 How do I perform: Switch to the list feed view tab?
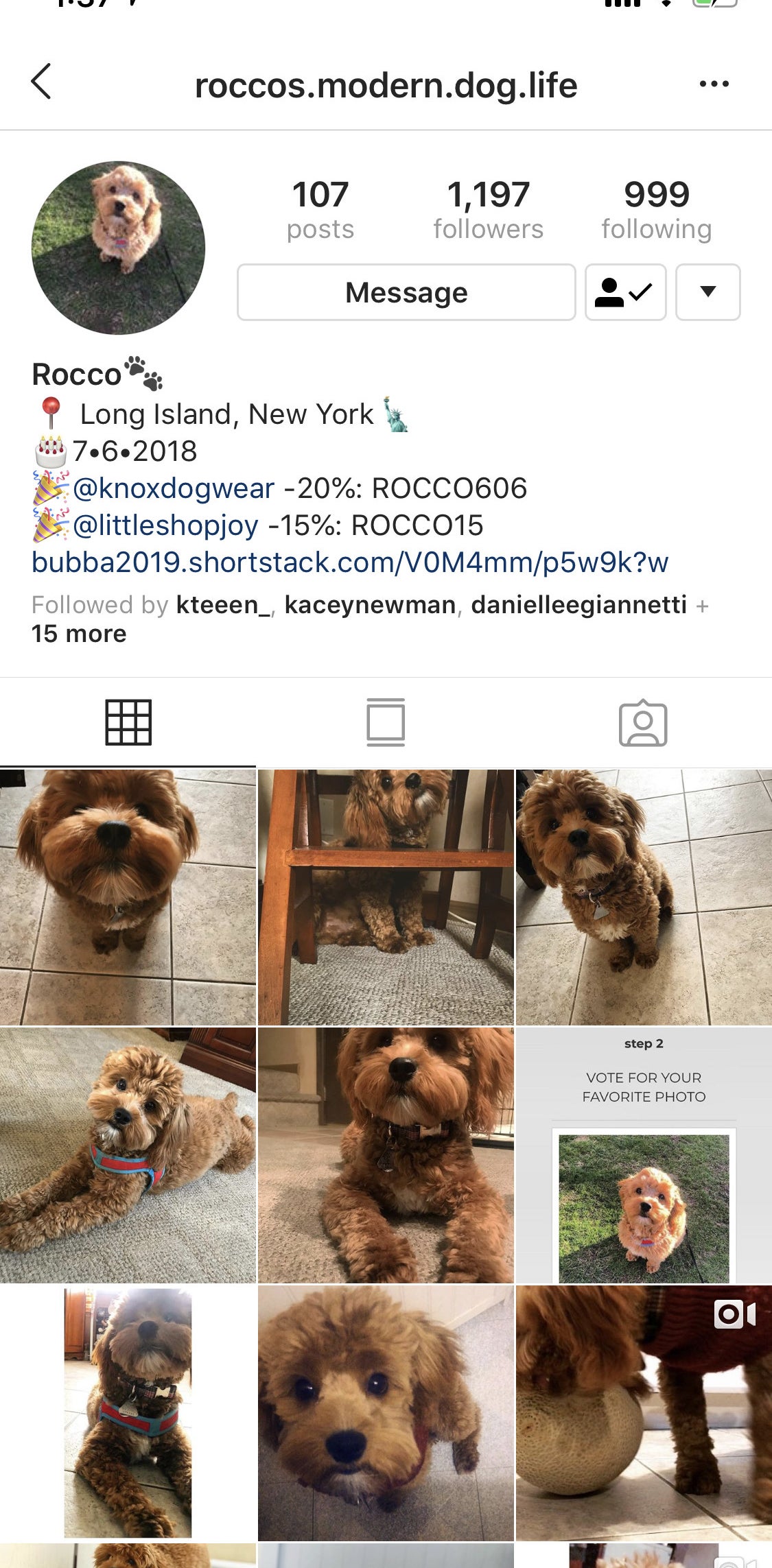coord(386,722)
